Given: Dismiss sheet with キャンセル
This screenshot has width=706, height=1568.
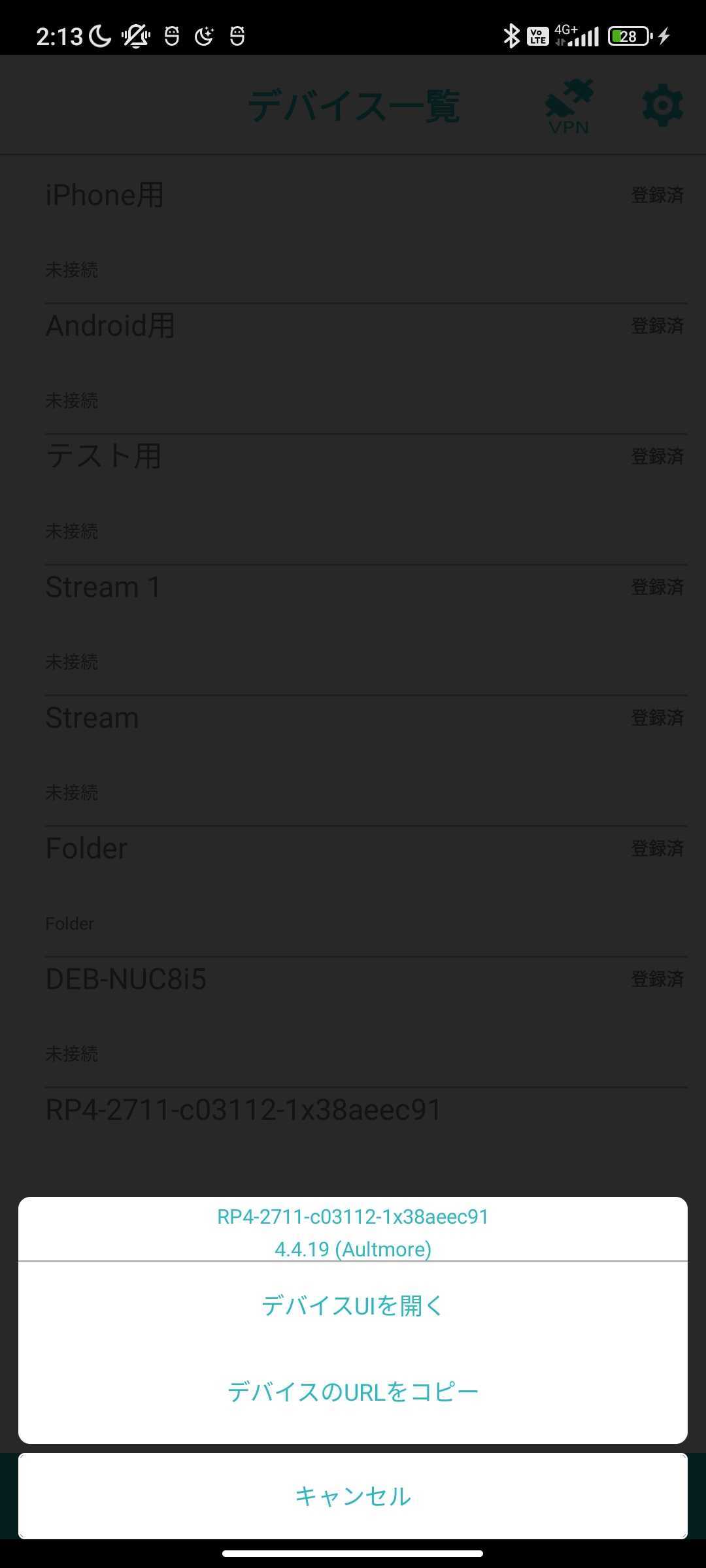Looking at the screenshot, I should click(353, 1496).
